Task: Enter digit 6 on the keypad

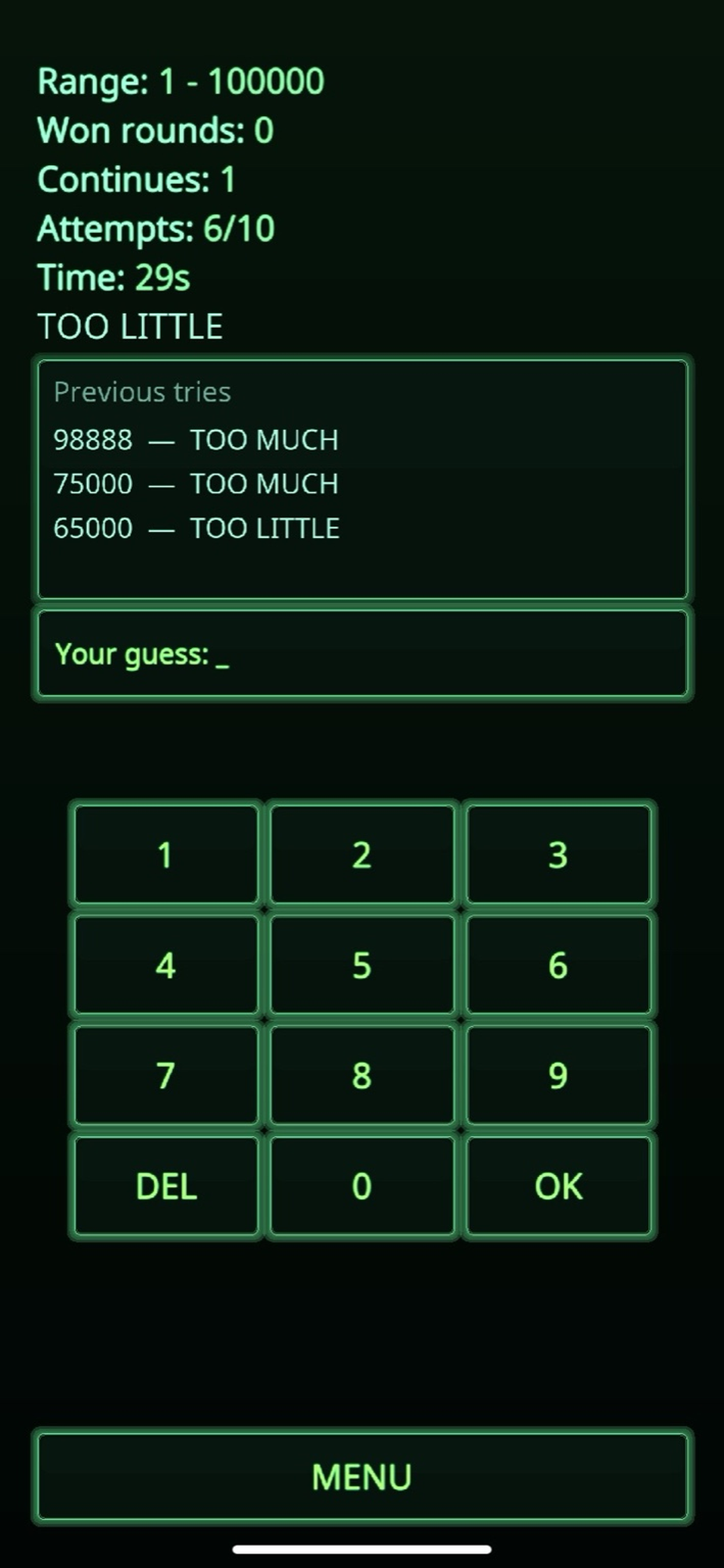Action: click(558, 965)
